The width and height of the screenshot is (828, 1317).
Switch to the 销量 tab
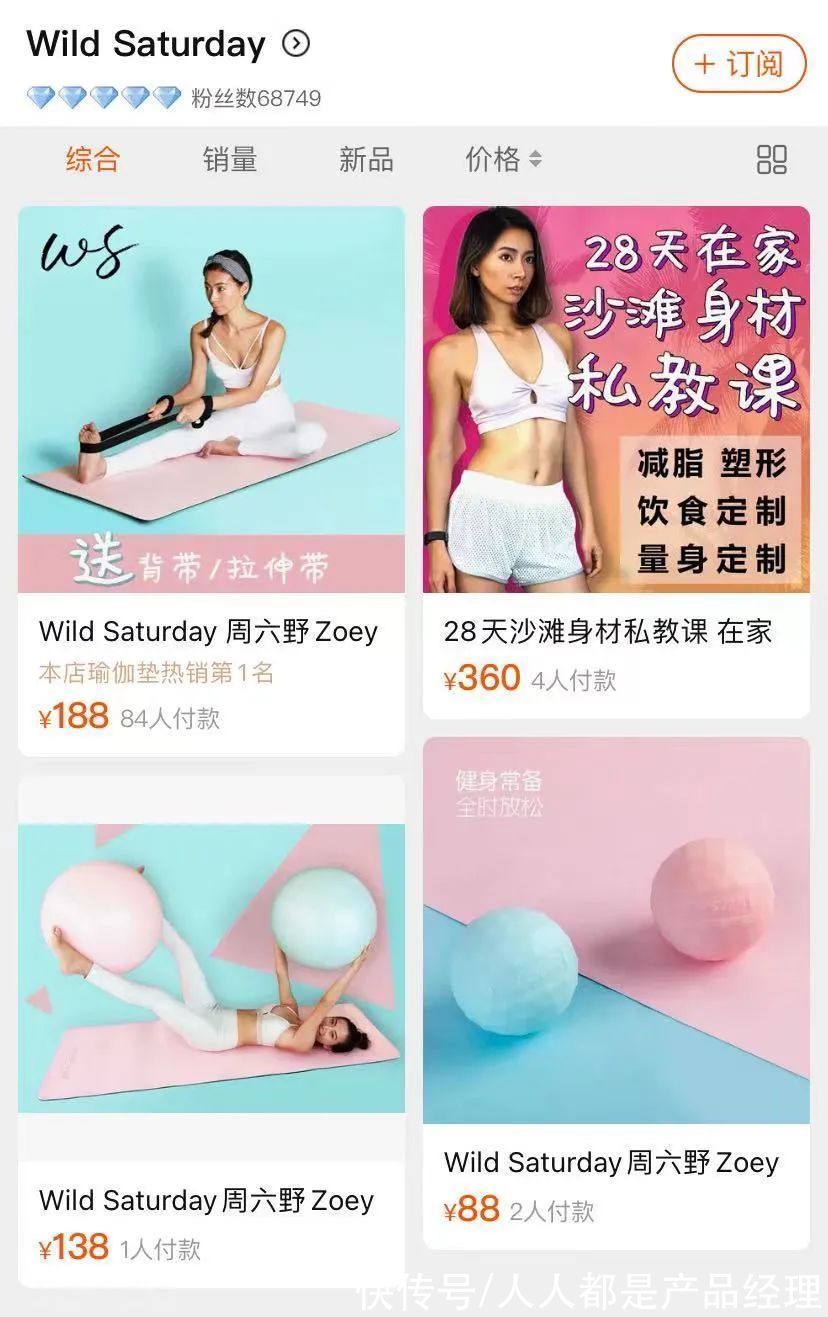228,158
